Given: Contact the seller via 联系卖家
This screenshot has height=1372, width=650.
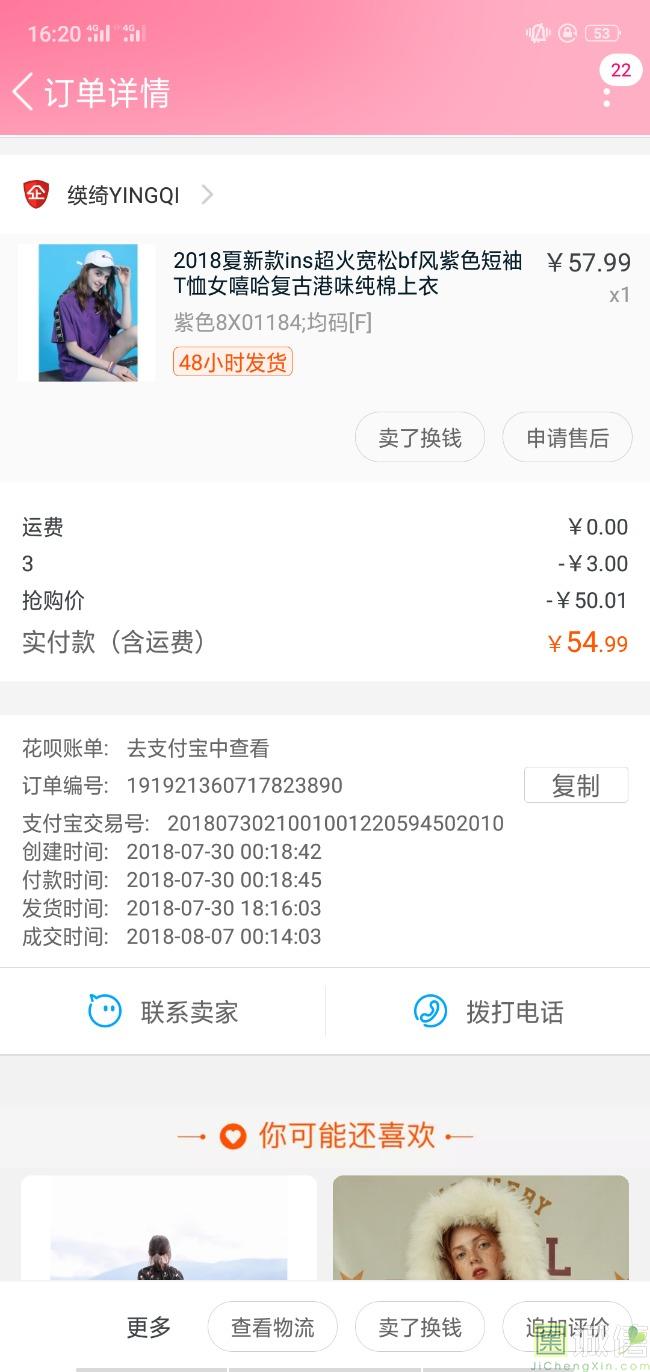Looking at the screenshot, I should [x=163, y=1012].
